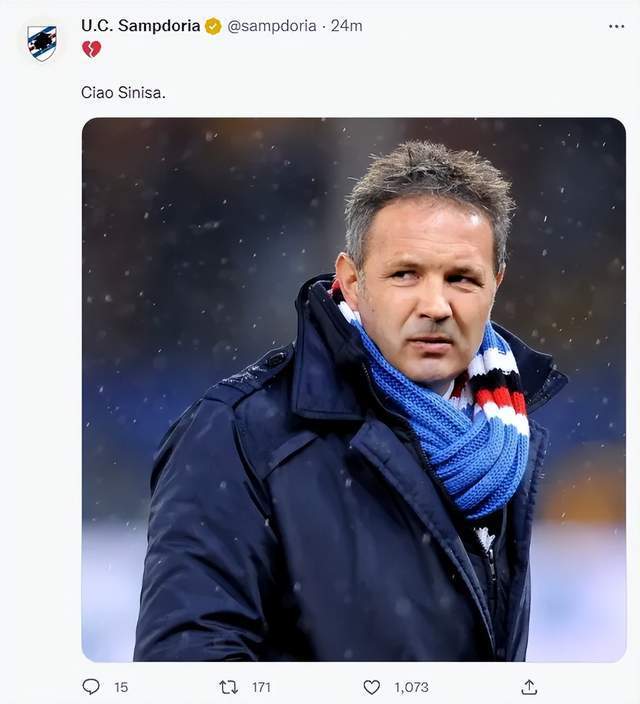Like the Ciao Sinisa tweet
Screen dimensions: 640x704
371,687
